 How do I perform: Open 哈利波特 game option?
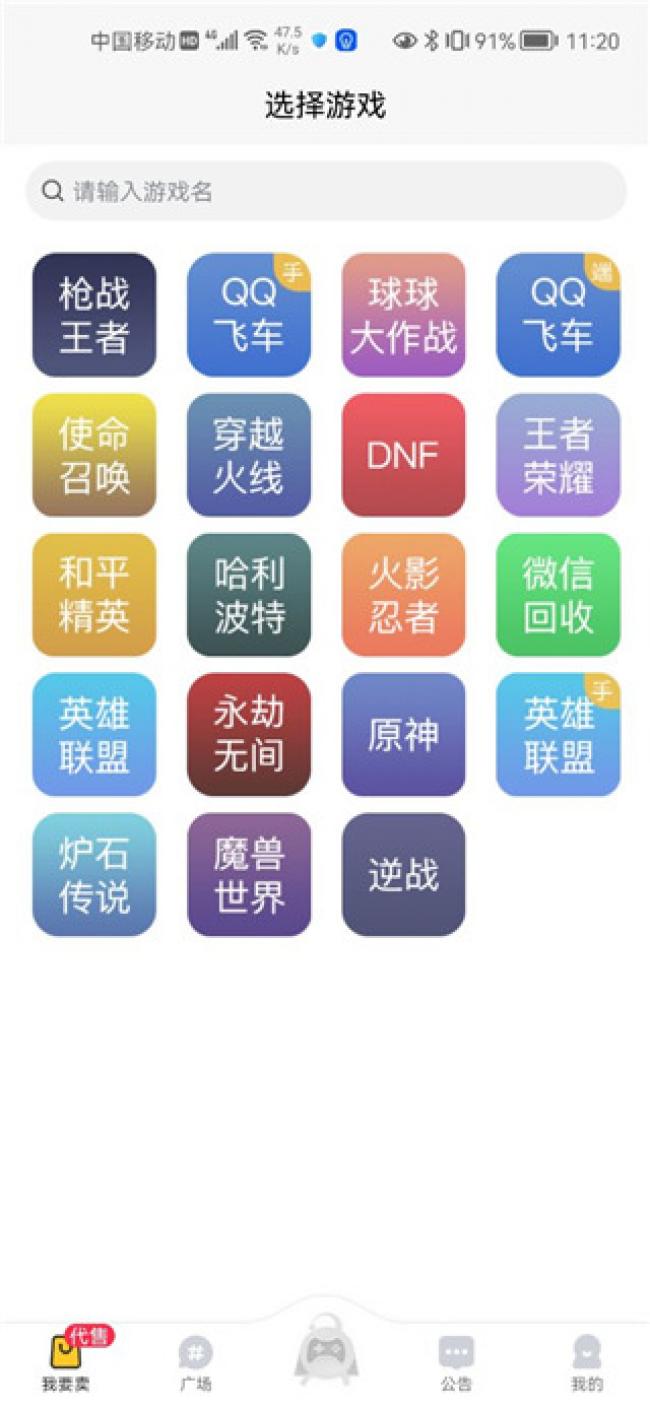(x=249, y=595)
